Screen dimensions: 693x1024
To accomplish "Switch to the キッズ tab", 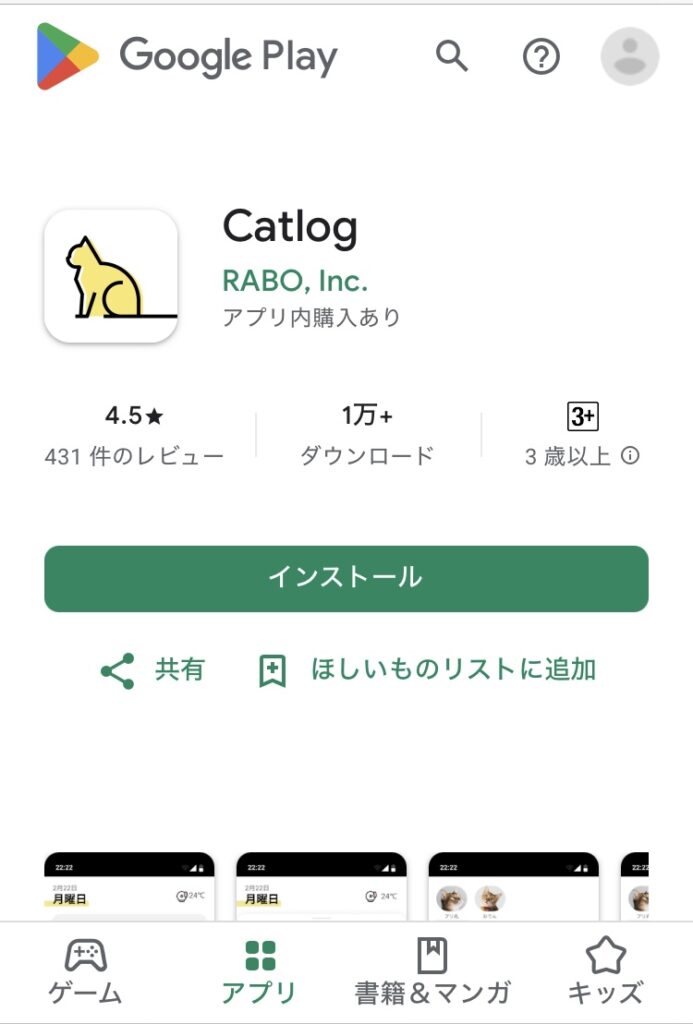I will coord(605,971).
